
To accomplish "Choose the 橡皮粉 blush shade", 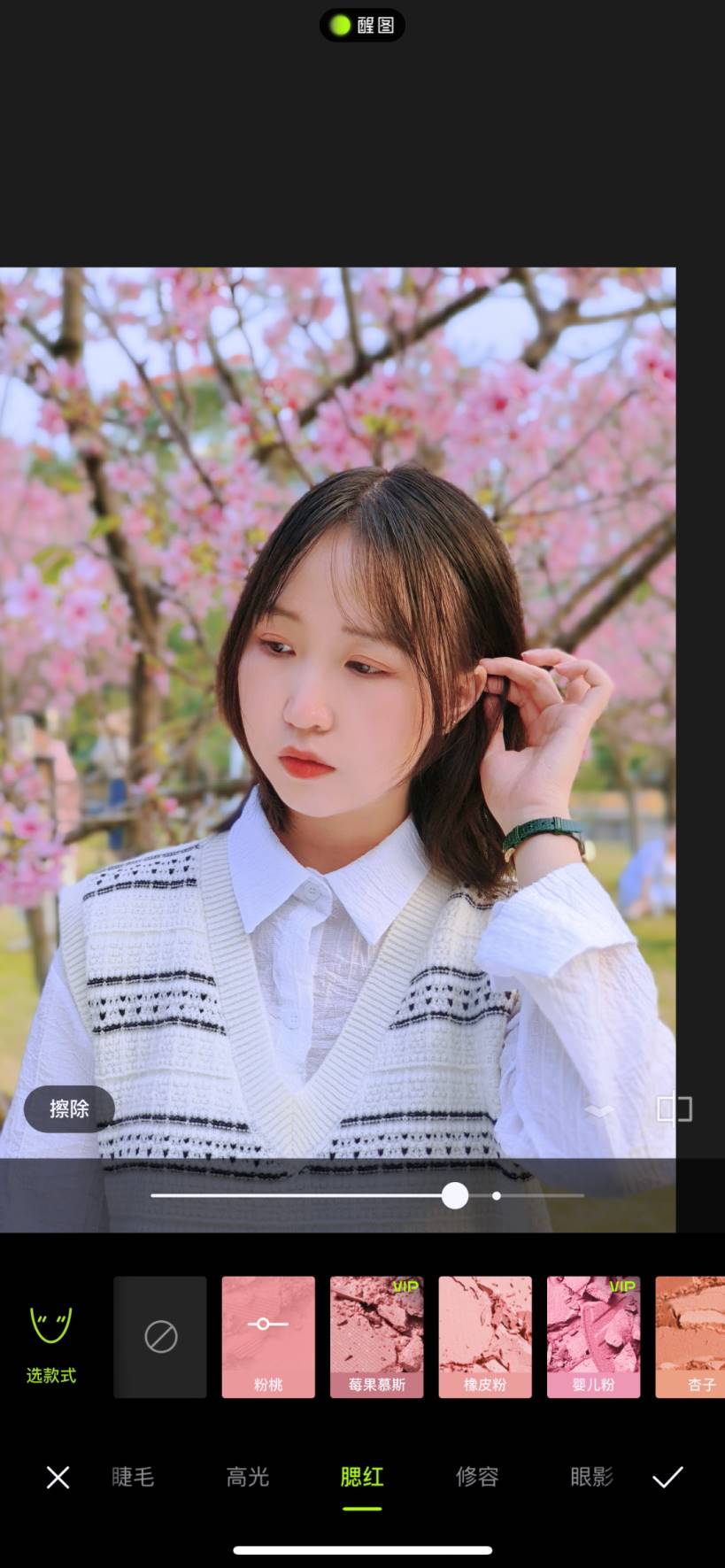I will (x=485, y=1337).
